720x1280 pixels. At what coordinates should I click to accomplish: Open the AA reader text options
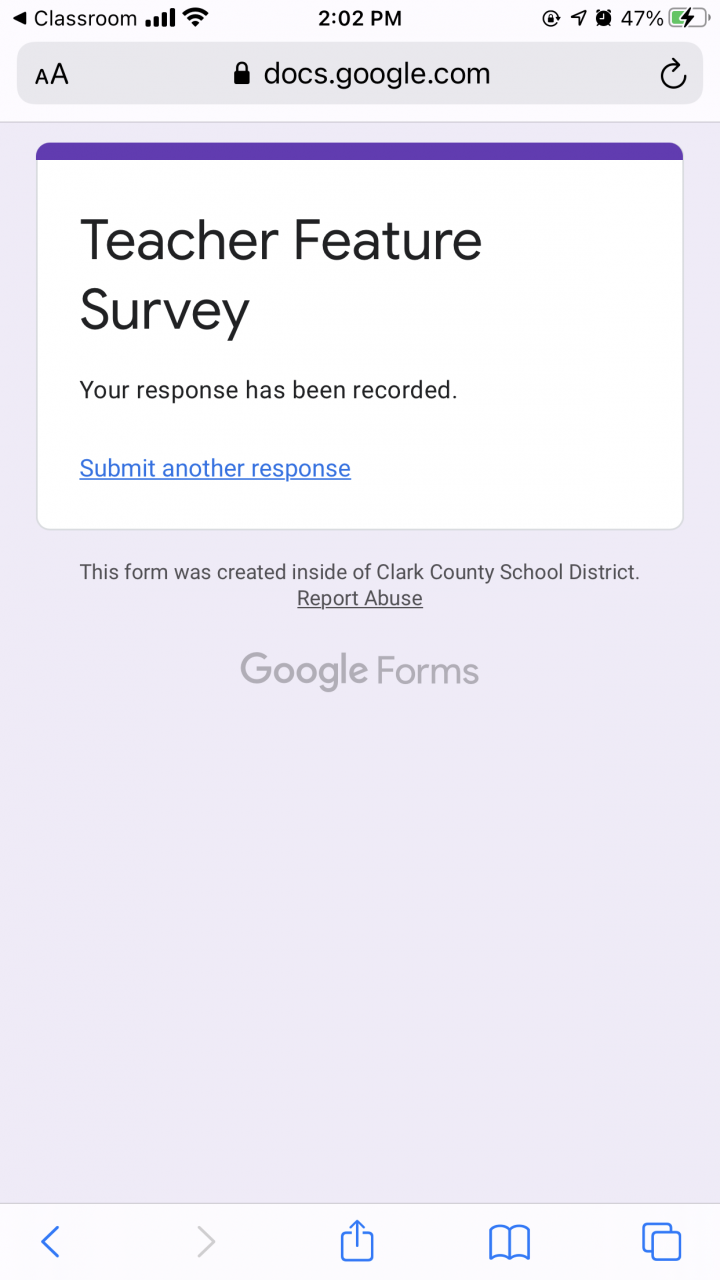click(52, 74)
